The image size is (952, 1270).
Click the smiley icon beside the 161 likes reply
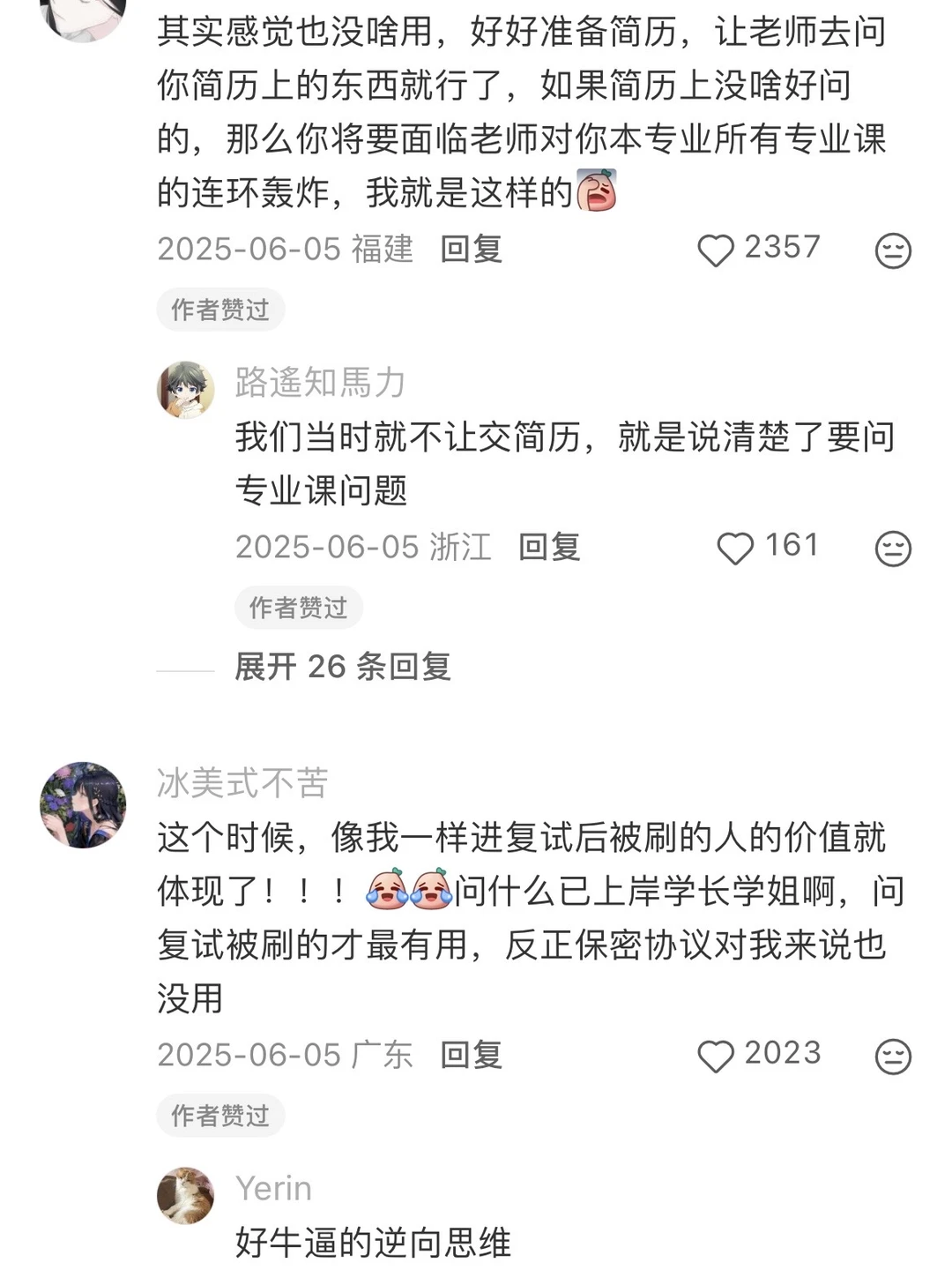click(892, 548)
